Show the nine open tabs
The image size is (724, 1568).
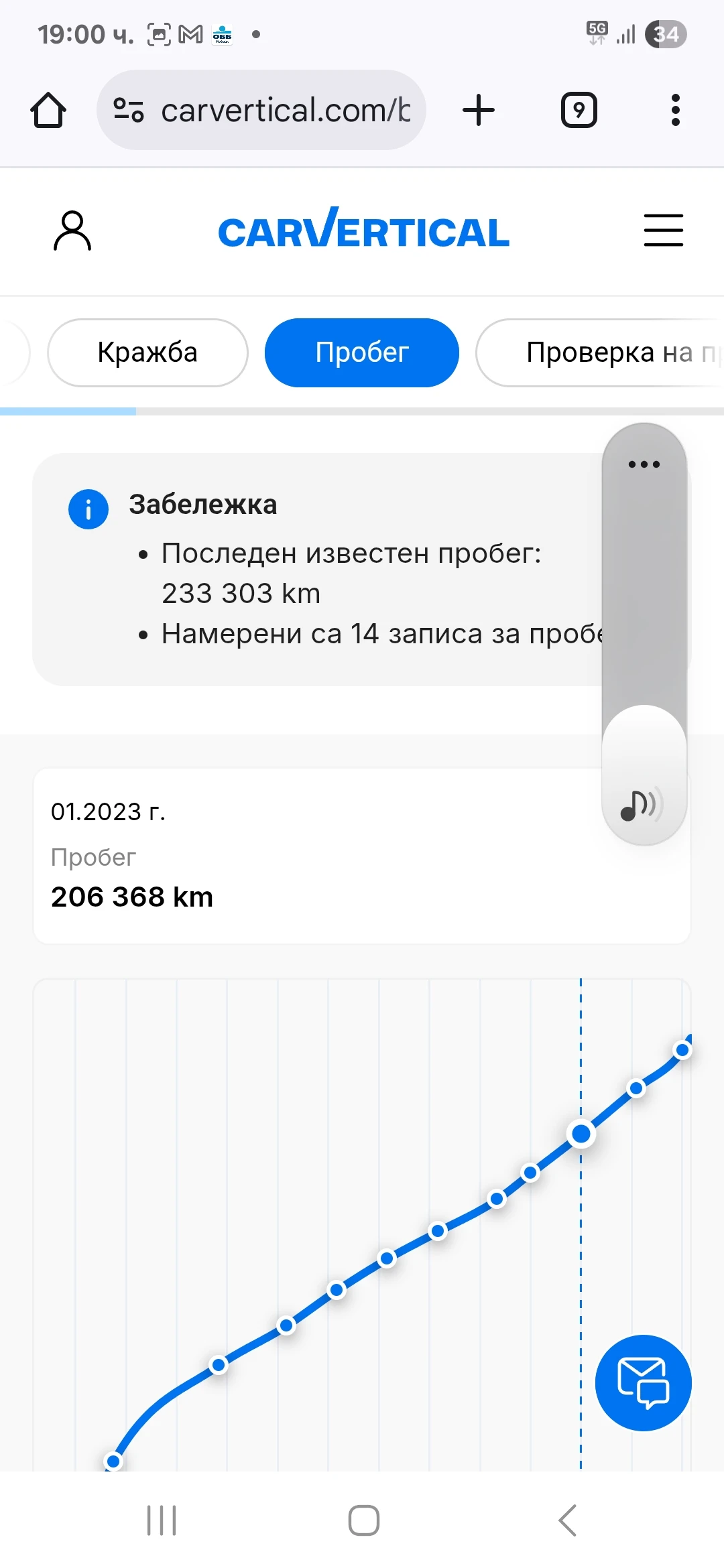579,111
